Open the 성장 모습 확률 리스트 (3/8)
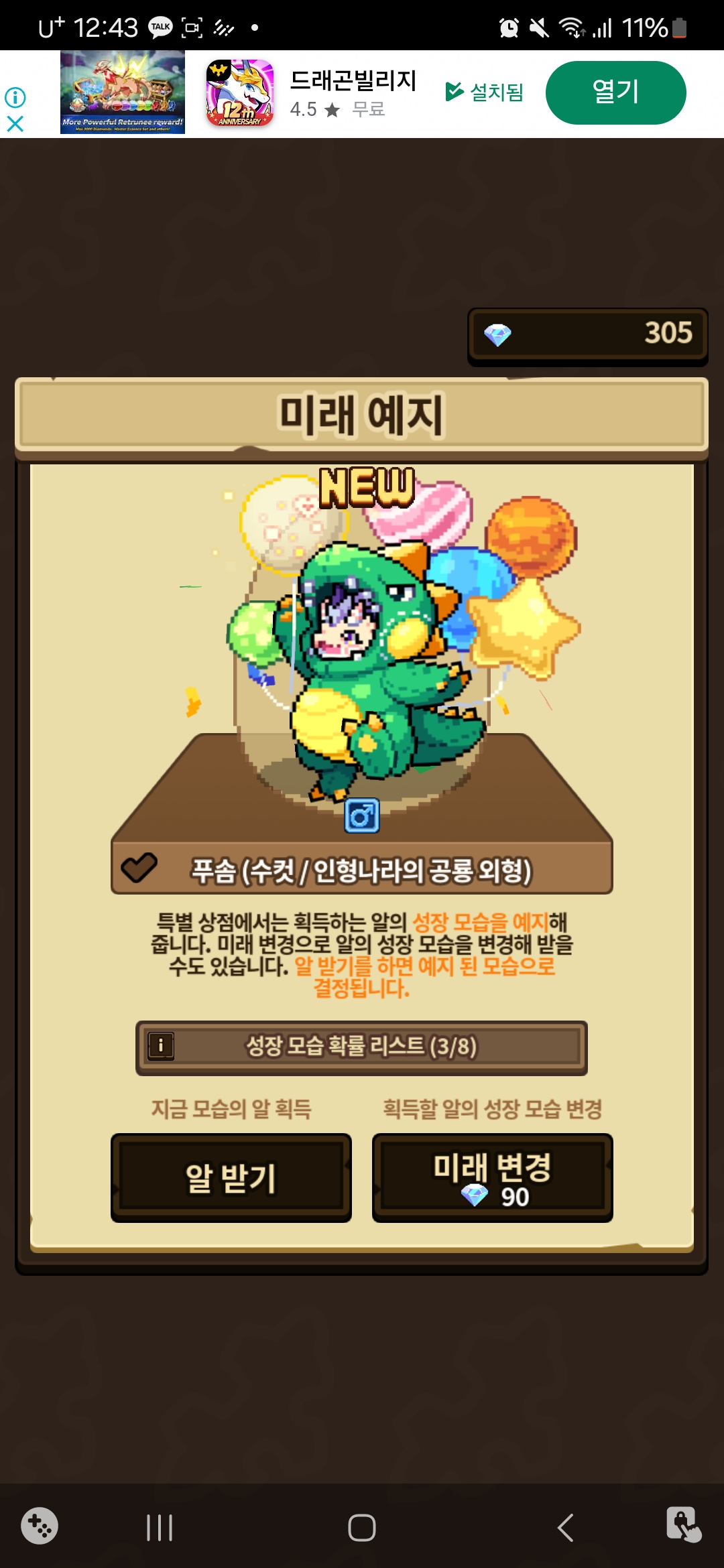 (361, 1048)
